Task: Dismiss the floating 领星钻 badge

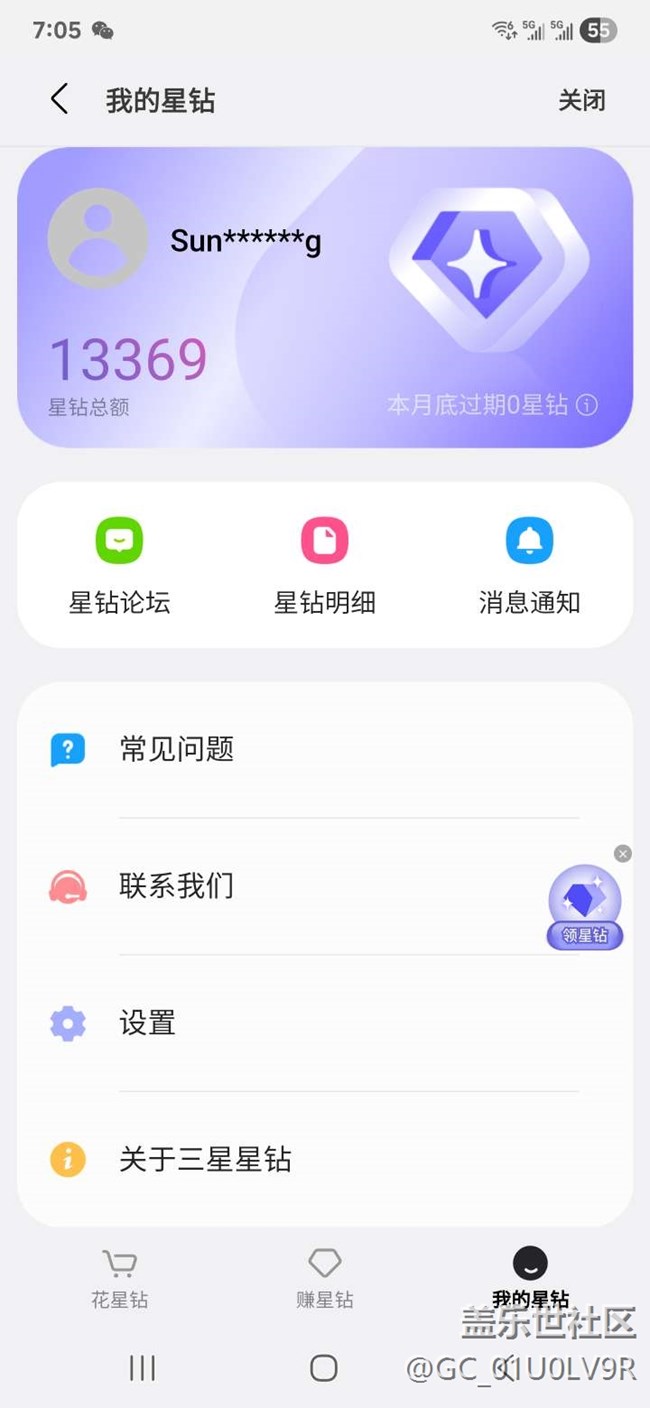Action: [x=623, y=853]
